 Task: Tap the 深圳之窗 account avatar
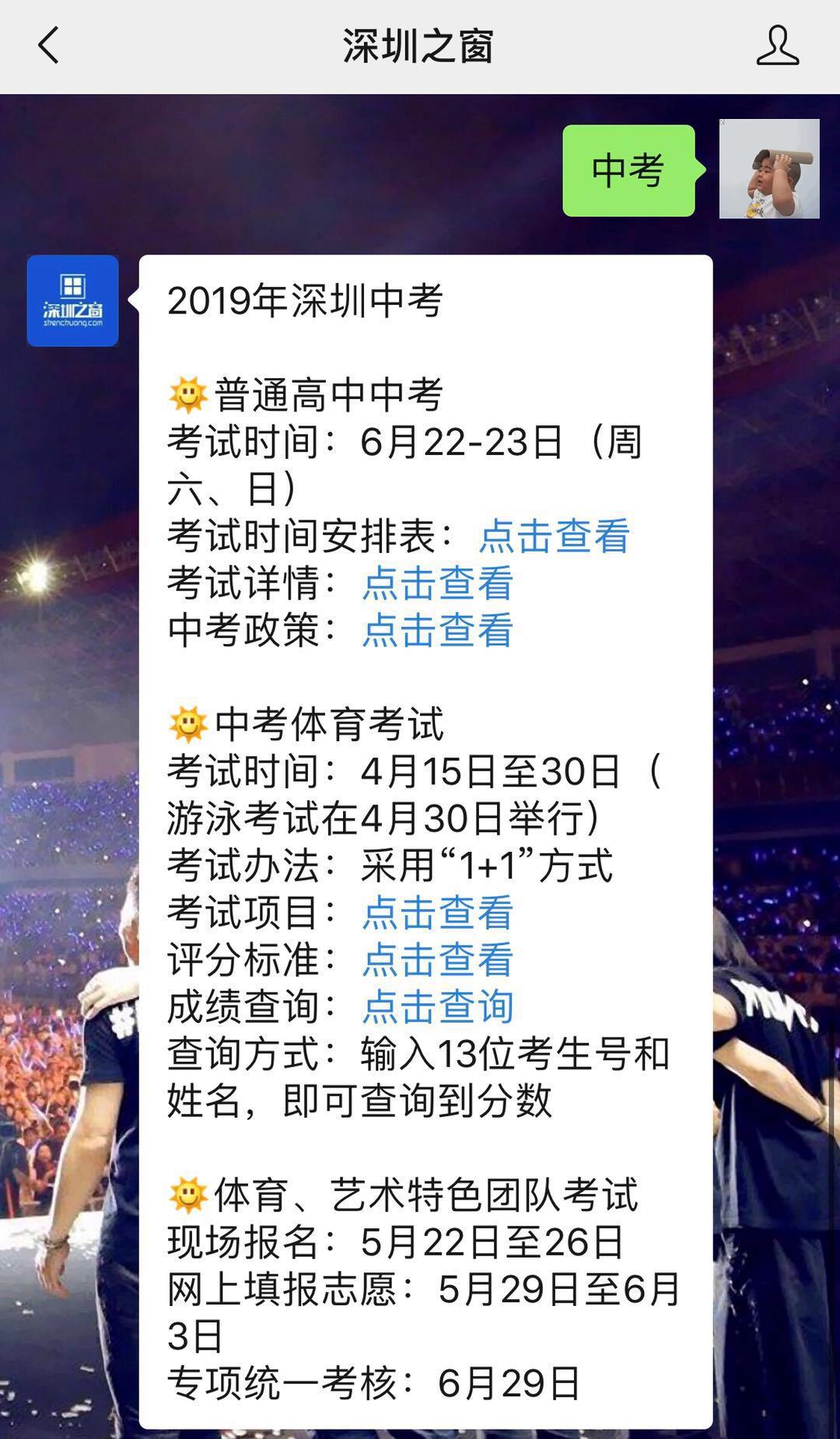tap(72, 301)
